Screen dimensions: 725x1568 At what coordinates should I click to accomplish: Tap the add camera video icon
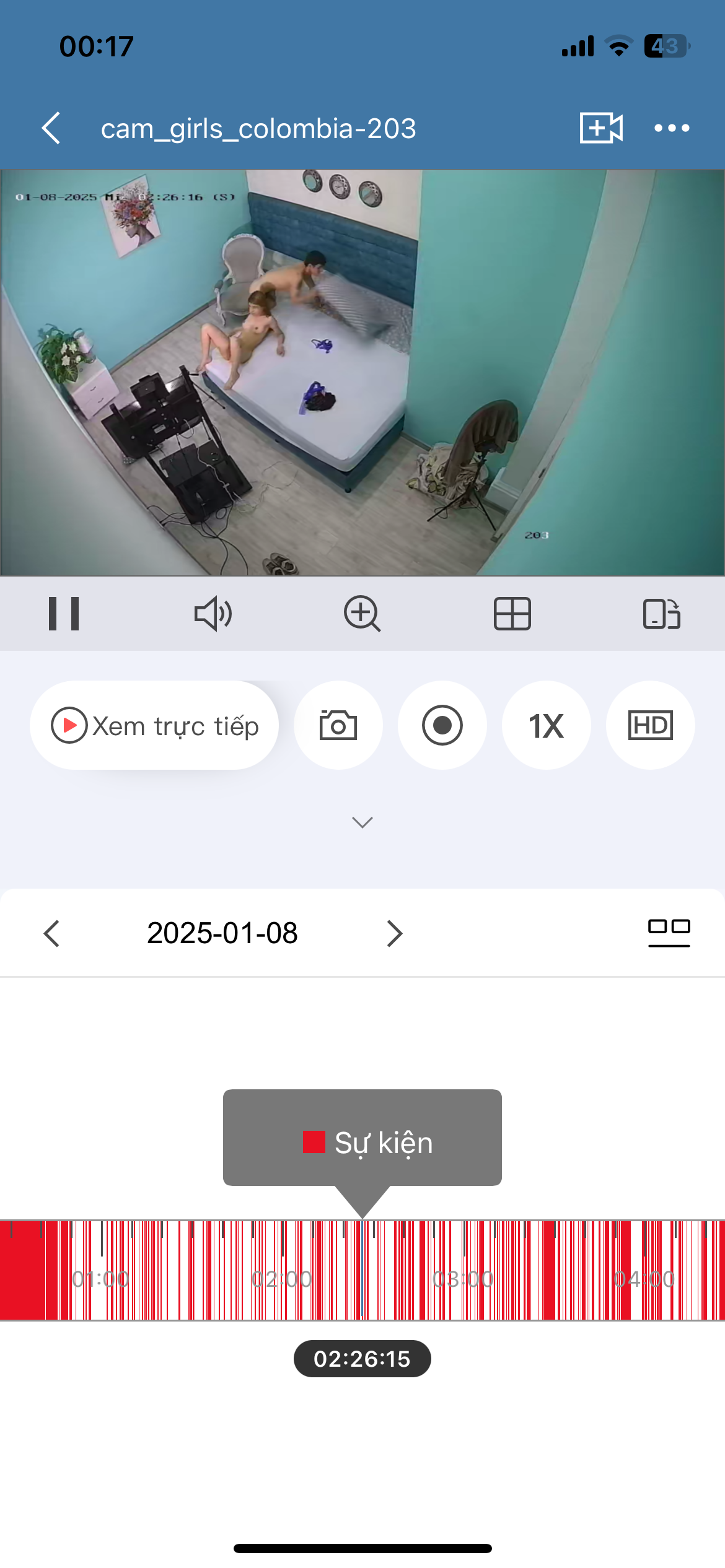pyautogui.click(x=600, y=128)
